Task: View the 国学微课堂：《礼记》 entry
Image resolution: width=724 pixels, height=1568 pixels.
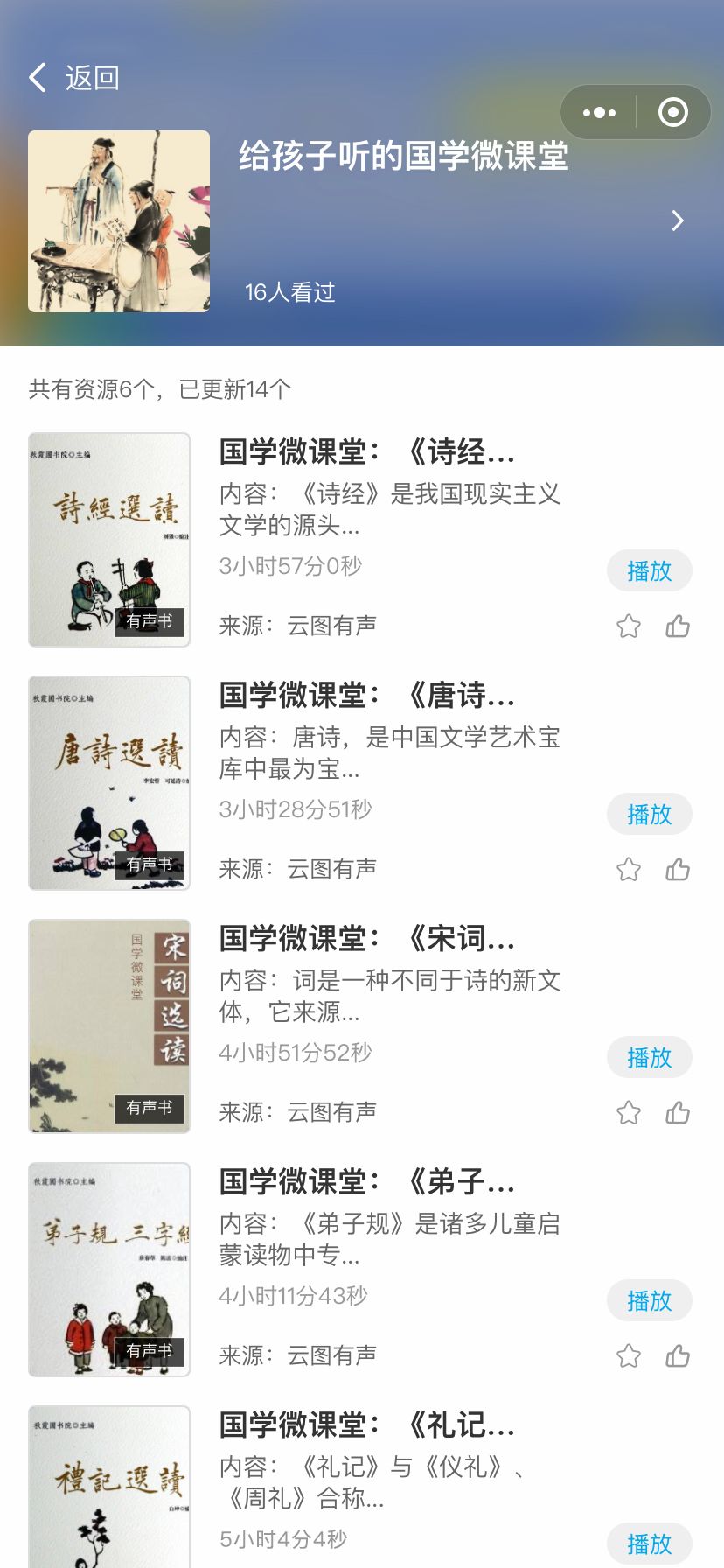Action: [367, 1425]
